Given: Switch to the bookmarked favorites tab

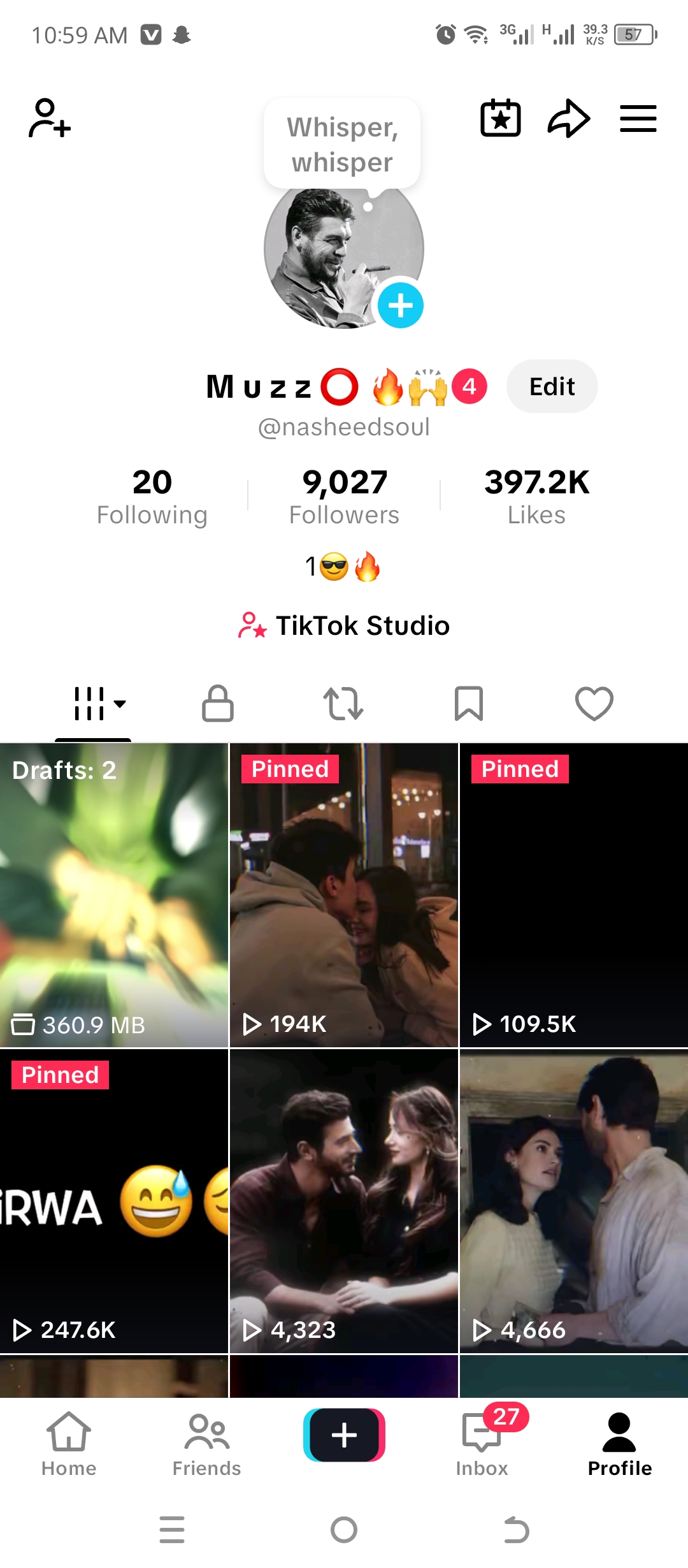Looking at the screenshot, I should click(x=469, y=704).
